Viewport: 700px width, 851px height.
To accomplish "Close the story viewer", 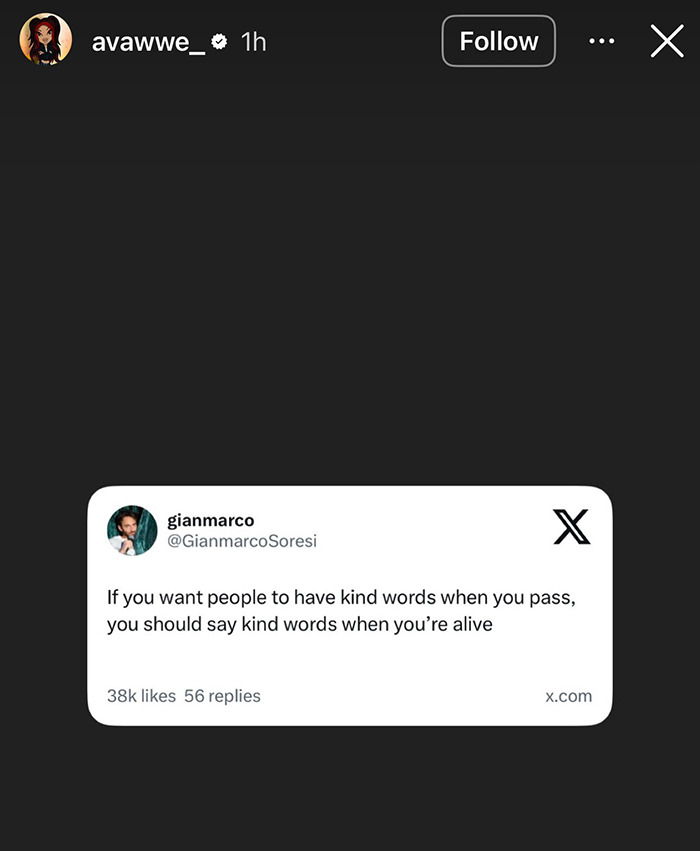I will pyautogui.click(x=666, y=41).
